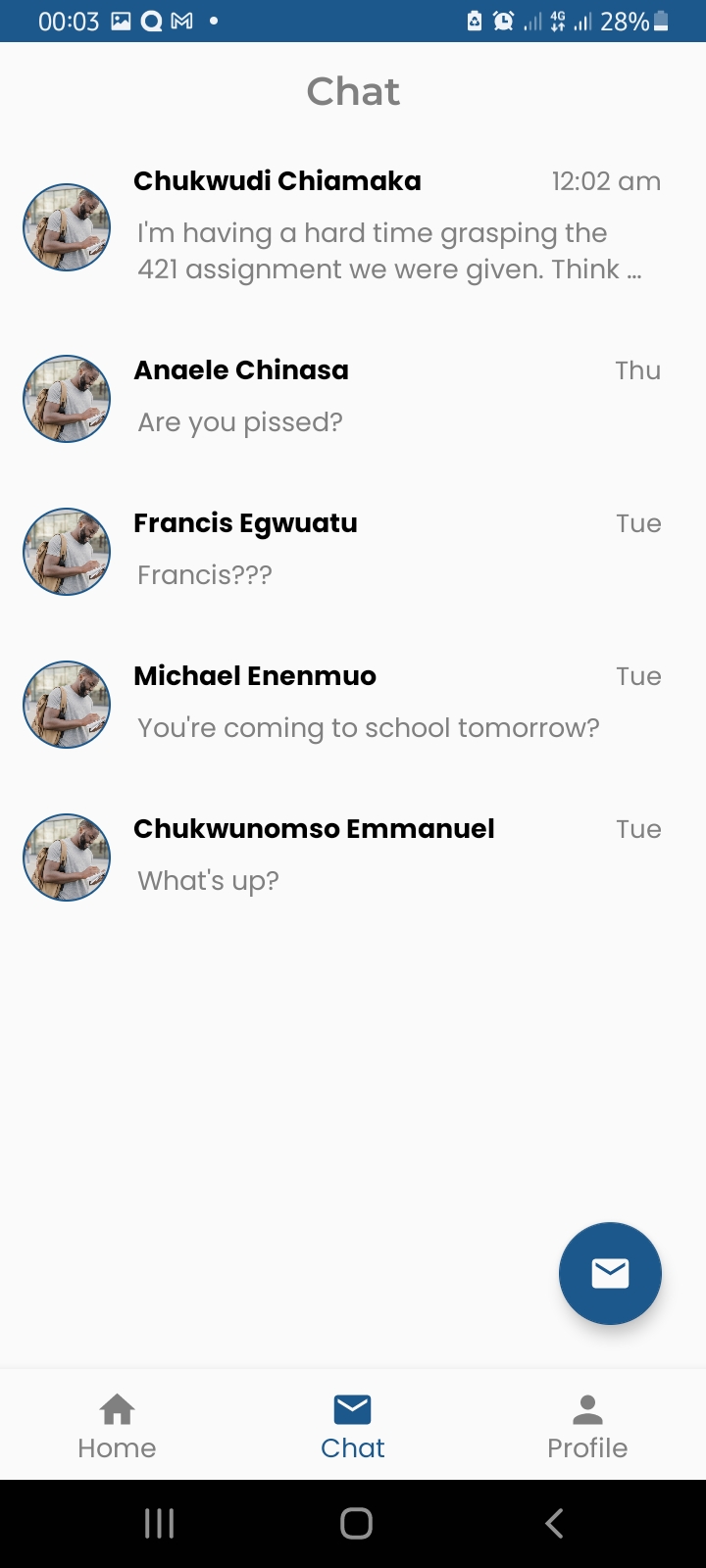Switch to the Home tab
706x1568 pixels.
point(117,1426)
